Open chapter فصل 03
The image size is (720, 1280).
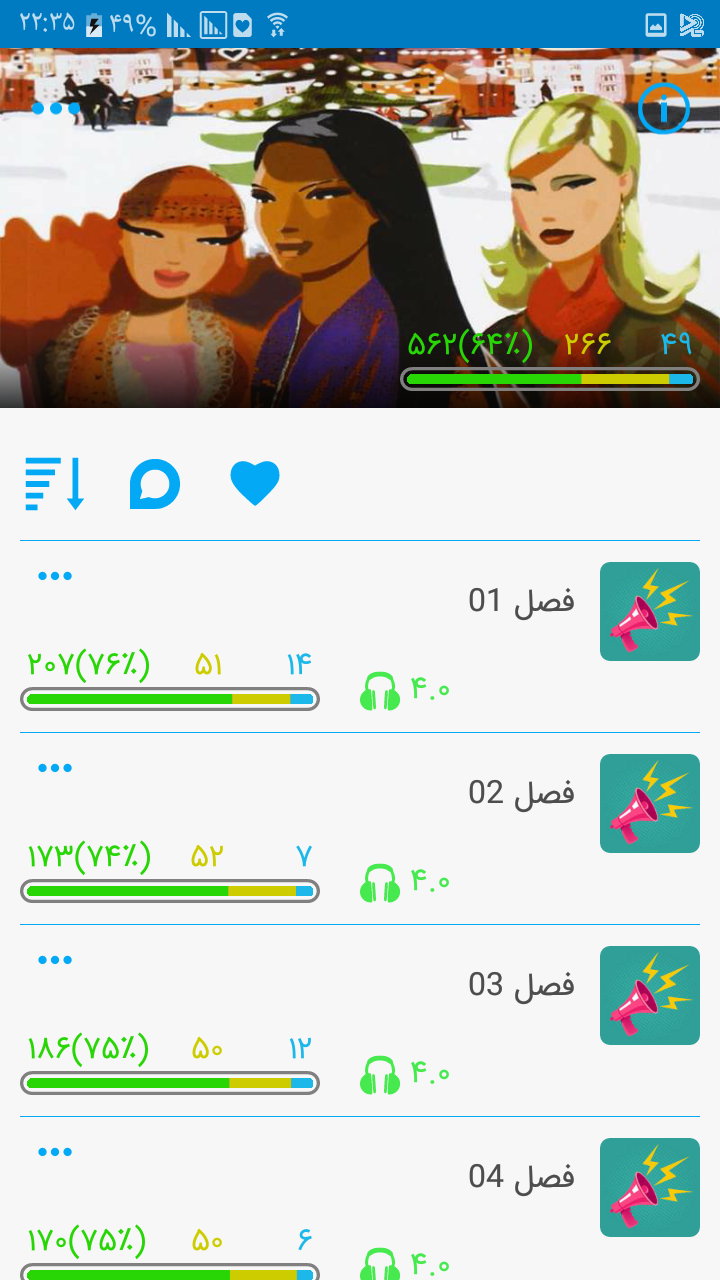coord(360,1020)
